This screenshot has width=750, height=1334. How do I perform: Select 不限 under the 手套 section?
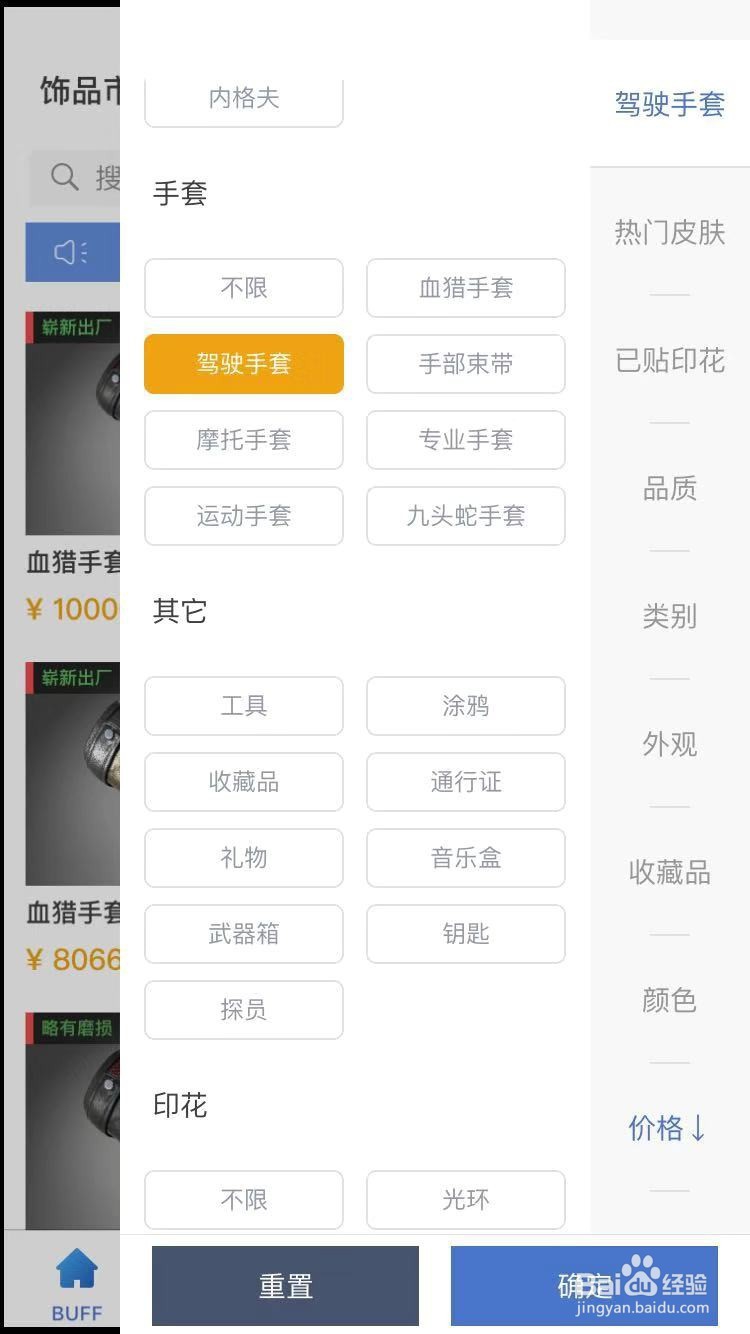tap(244, 288)
